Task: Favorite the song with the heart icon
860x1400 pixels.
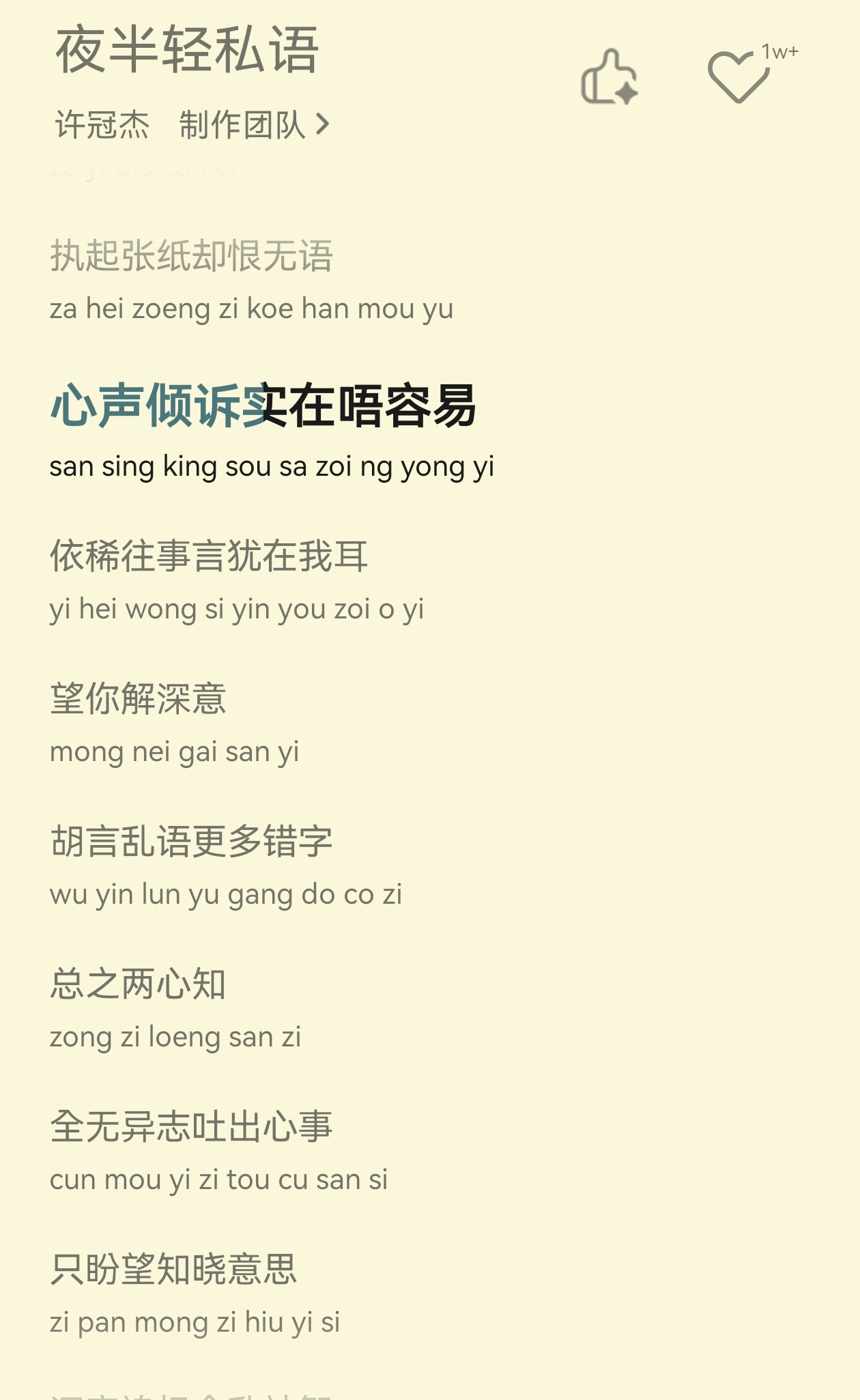Action: coord(739,77)
